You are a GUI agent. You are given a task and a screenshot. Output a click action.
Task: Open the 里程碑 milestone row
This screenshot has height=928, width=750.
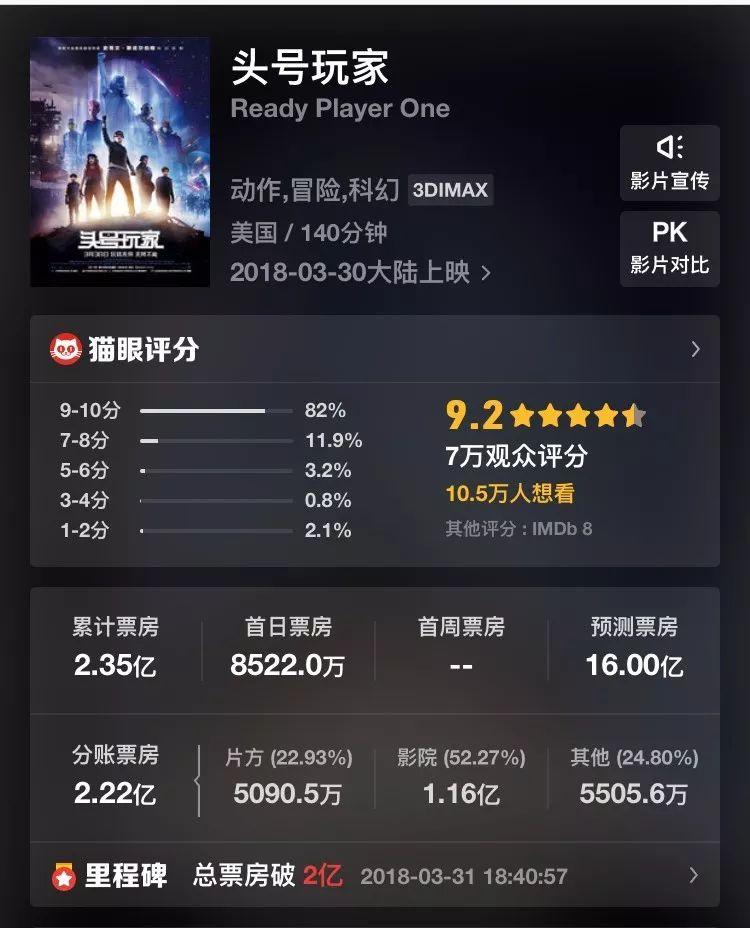(x=374, y=876)
